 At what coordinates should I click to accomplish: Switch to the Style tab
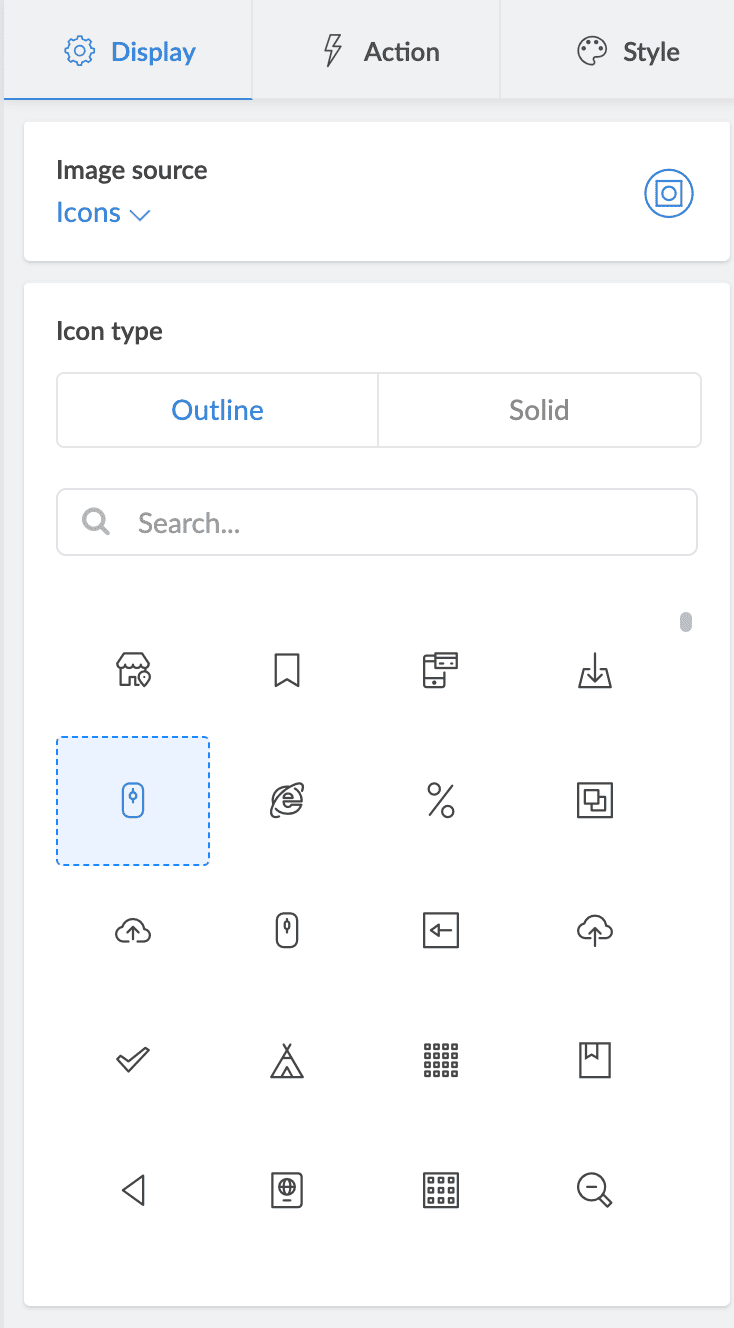click(x=628, y=52)
